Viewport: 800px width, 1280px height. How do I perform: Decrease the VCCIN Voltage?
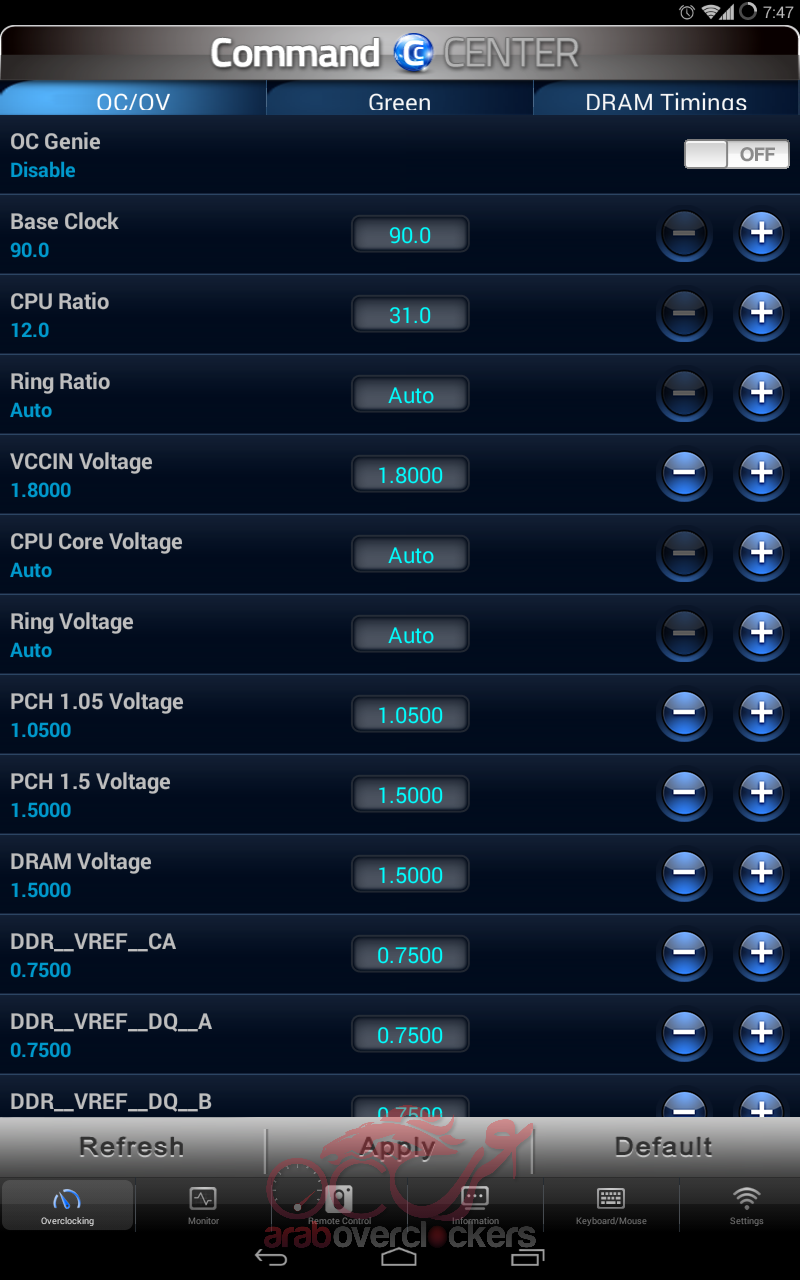click(x=684, y=473)
